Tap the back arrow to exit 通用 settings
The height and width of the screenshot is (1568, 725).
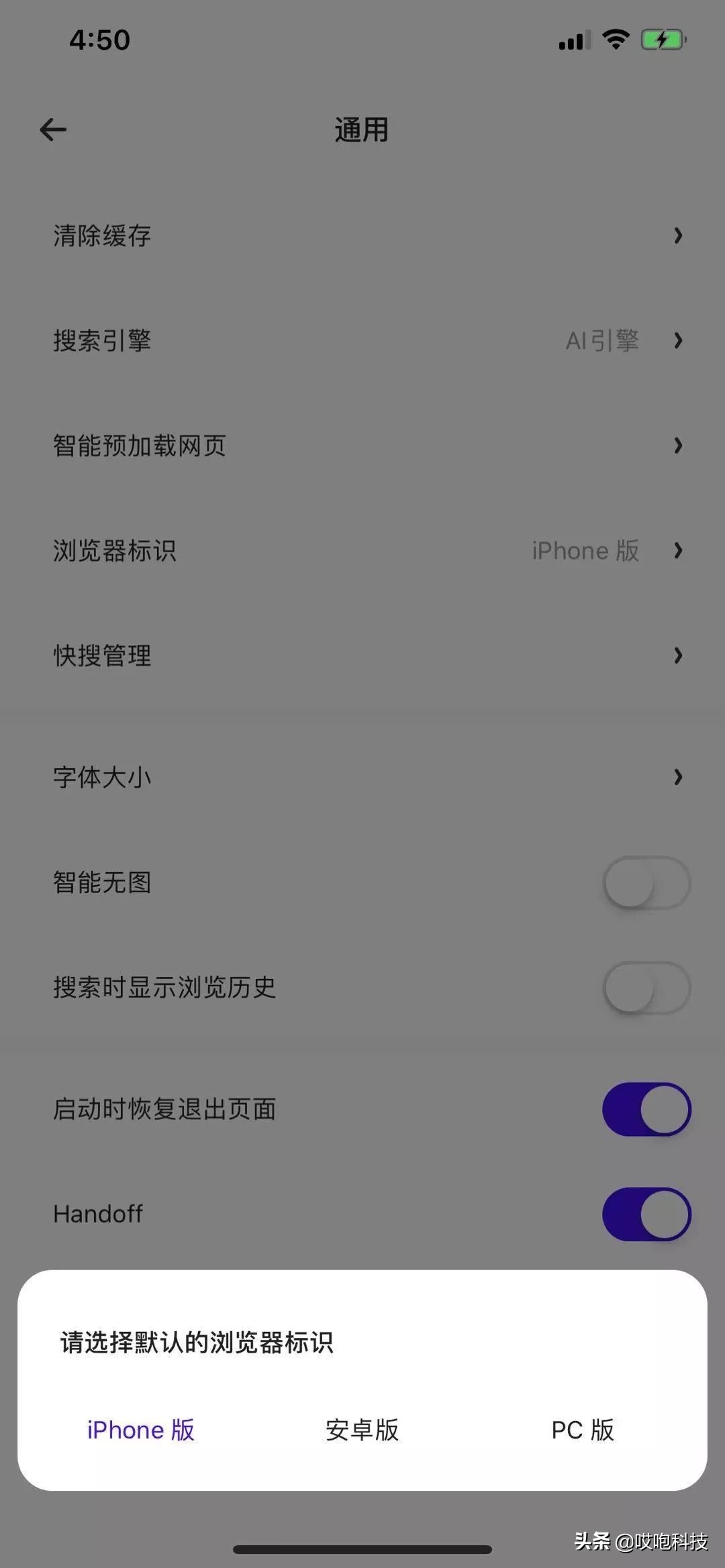point(52,129)
